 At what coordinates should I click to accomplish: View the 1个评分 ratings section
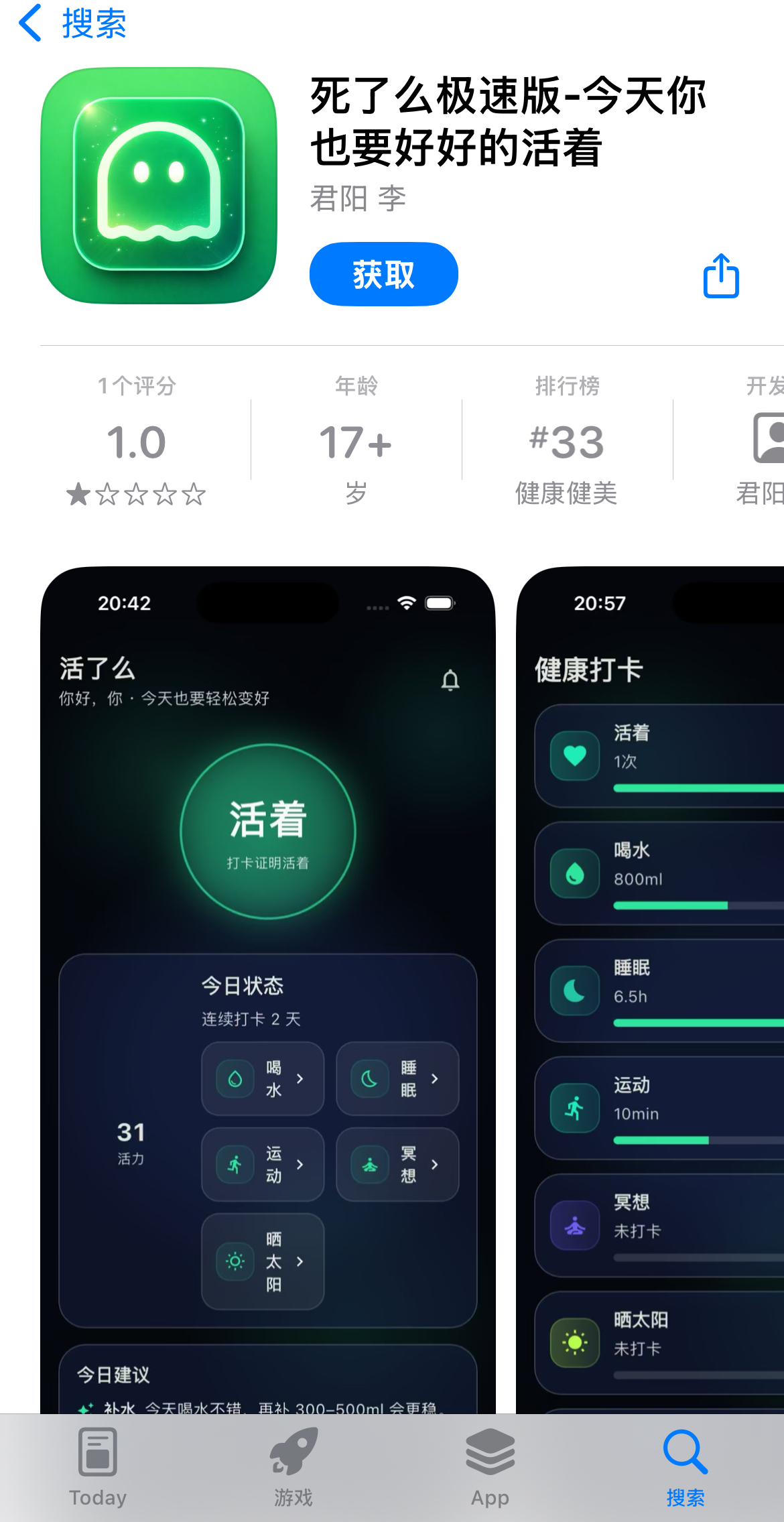[x=137, y=440]
